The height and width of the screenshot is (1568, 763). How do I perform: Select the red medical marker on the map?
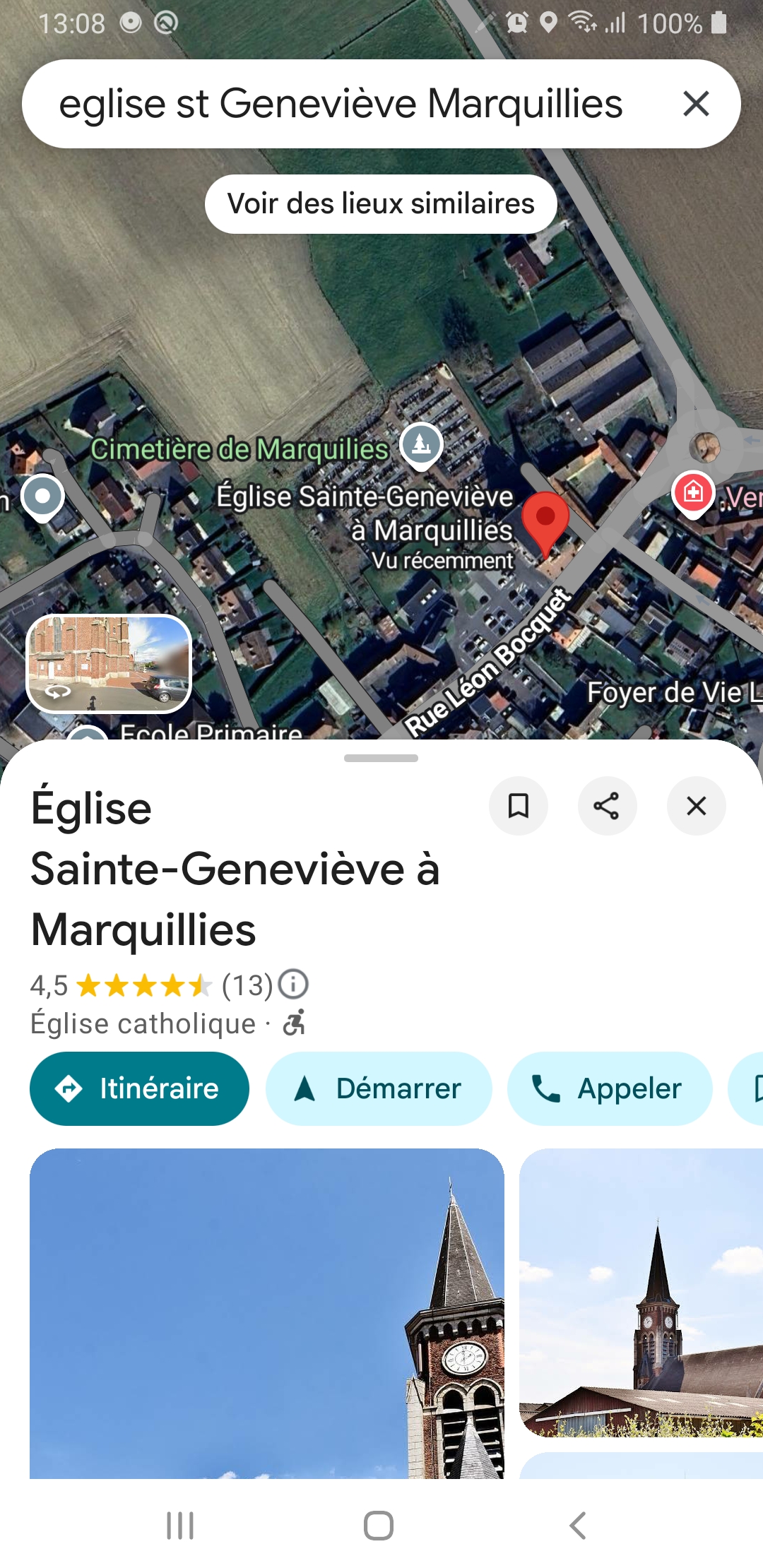click(x=693, y=492)
